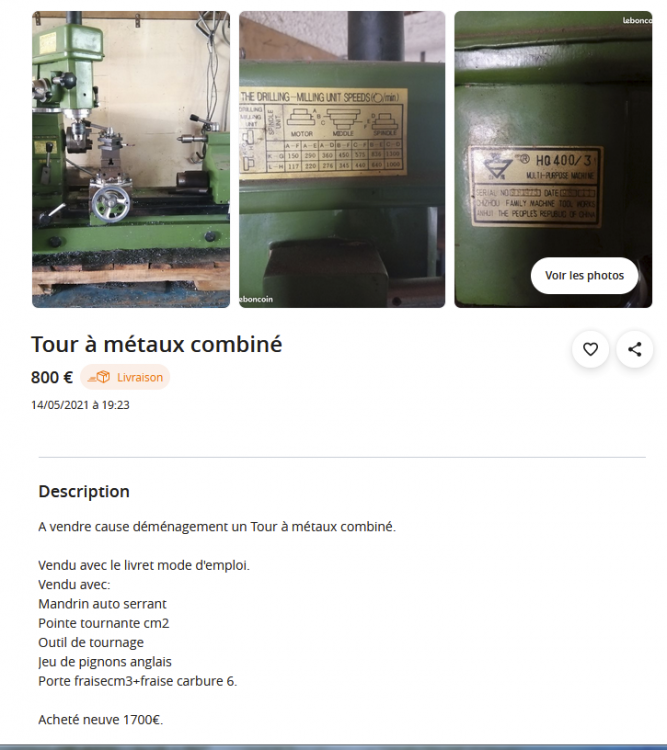Open the first photo of the lathe
Image resolution: width=667 pixels, height=750 pixels.
131,159
